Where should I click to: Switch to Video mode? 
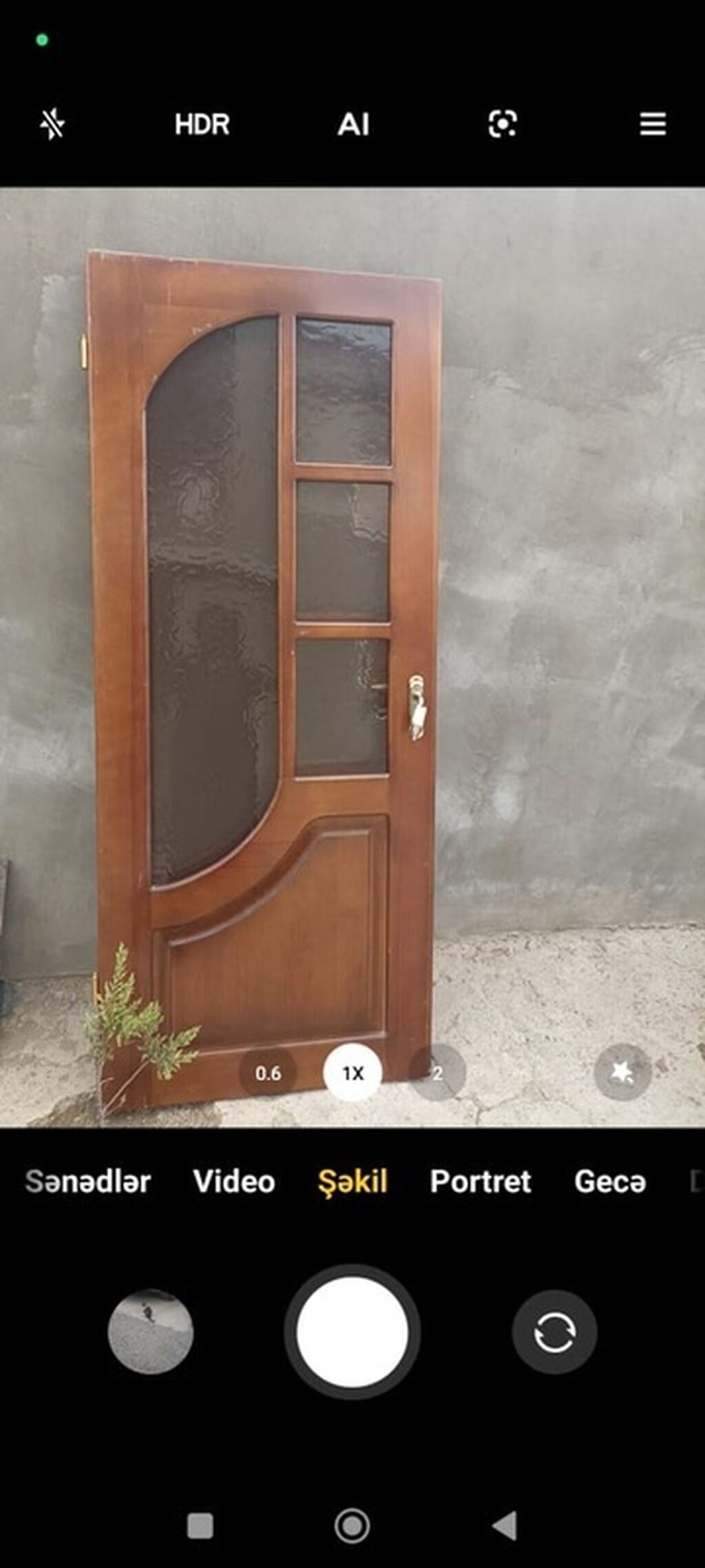[x=234, y=1182]
